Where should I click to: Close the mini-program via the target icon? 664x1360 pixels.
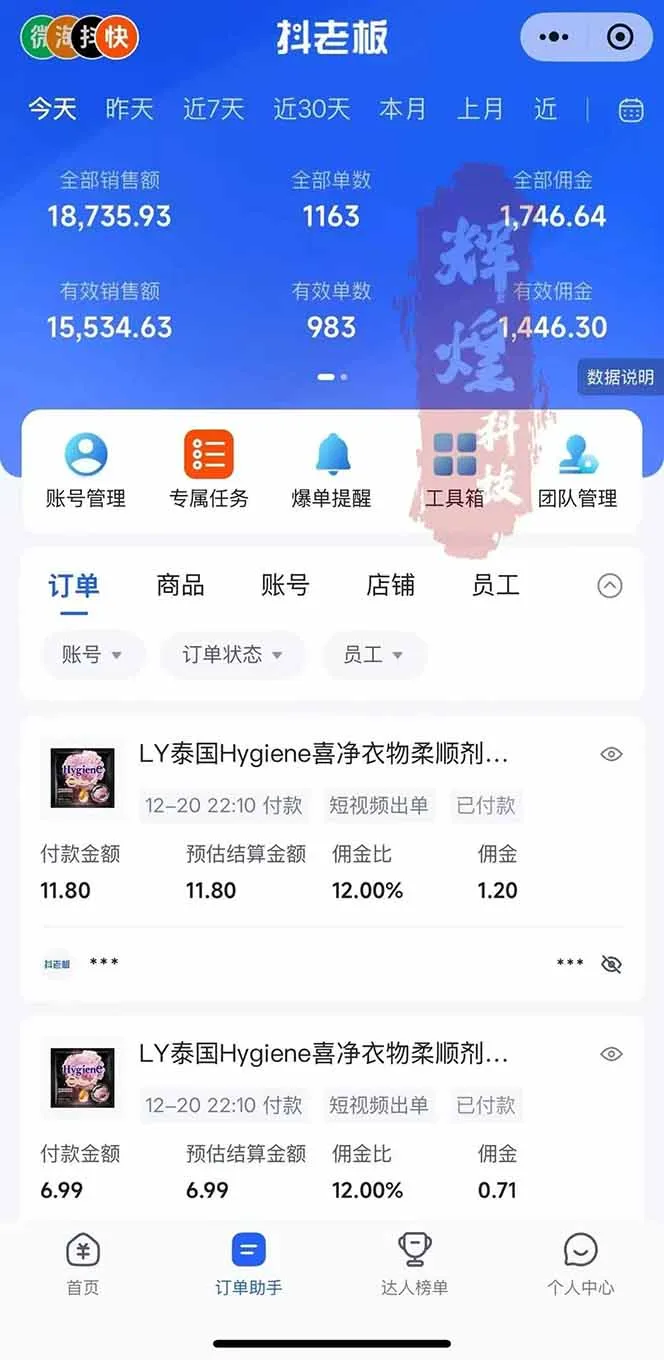click(x=620, y=38)
